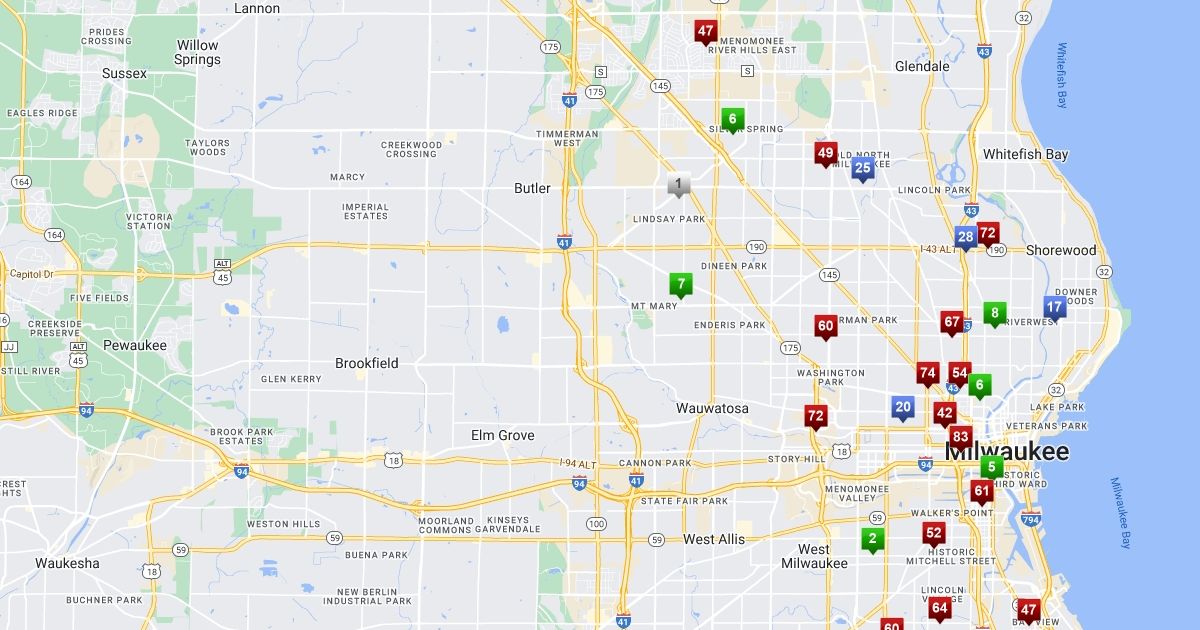
Task: Select blue marker 25
Action: pos(863,167)
